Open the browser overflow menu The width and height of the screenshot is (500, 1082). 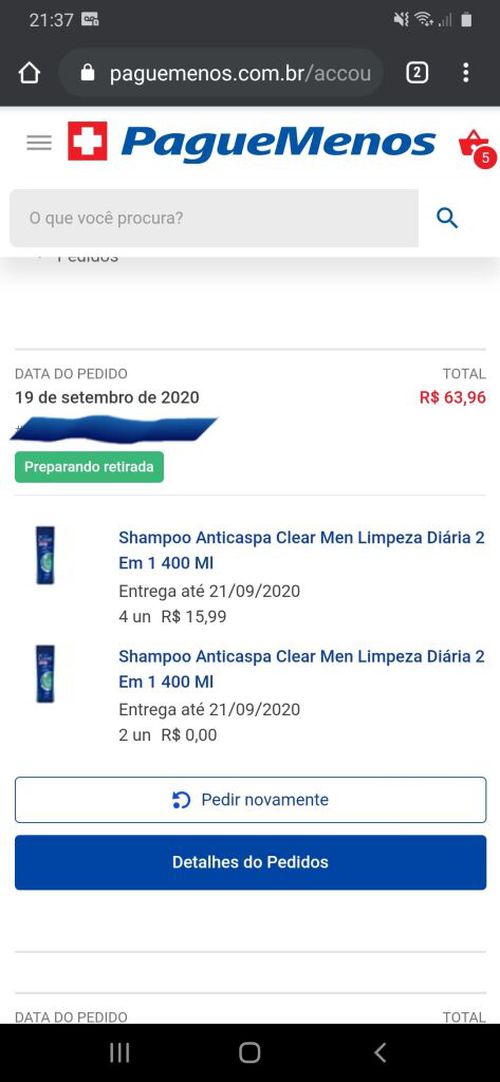[x=466, y=72]
